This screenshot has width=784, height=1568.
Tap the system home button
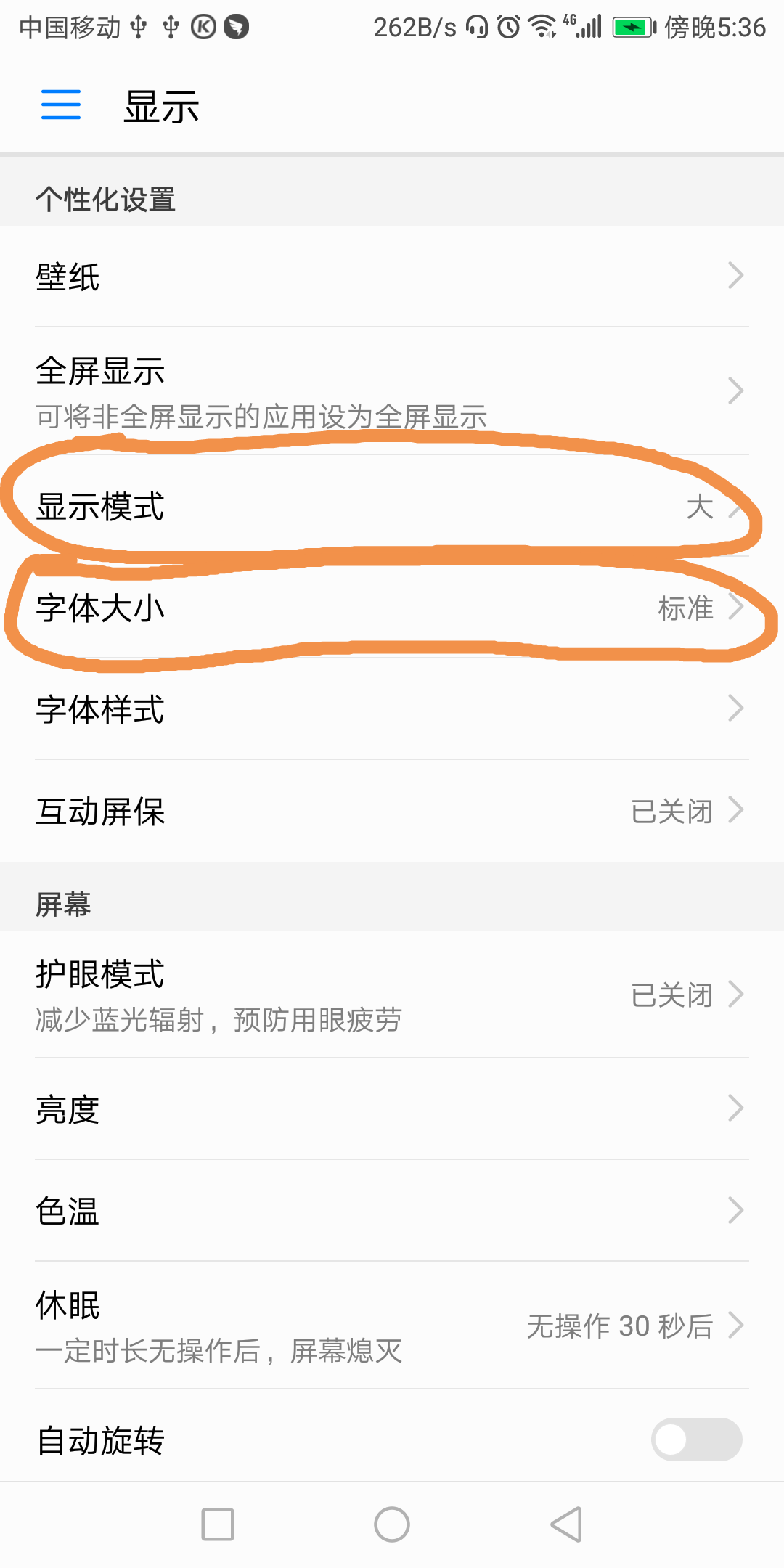pyautogui.click(x=392, y=1524)
